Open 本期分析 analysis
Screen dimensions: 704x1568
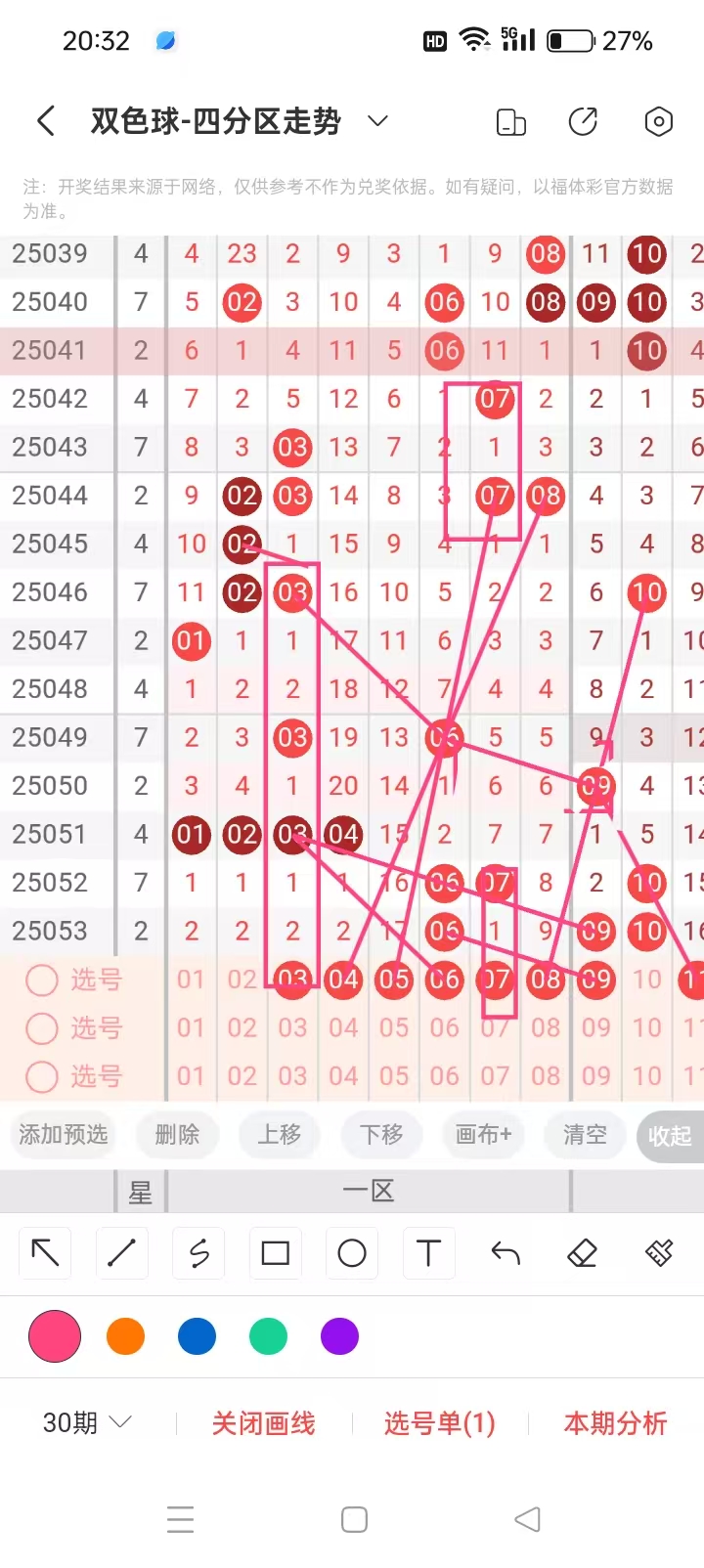tap(615, 1423)
